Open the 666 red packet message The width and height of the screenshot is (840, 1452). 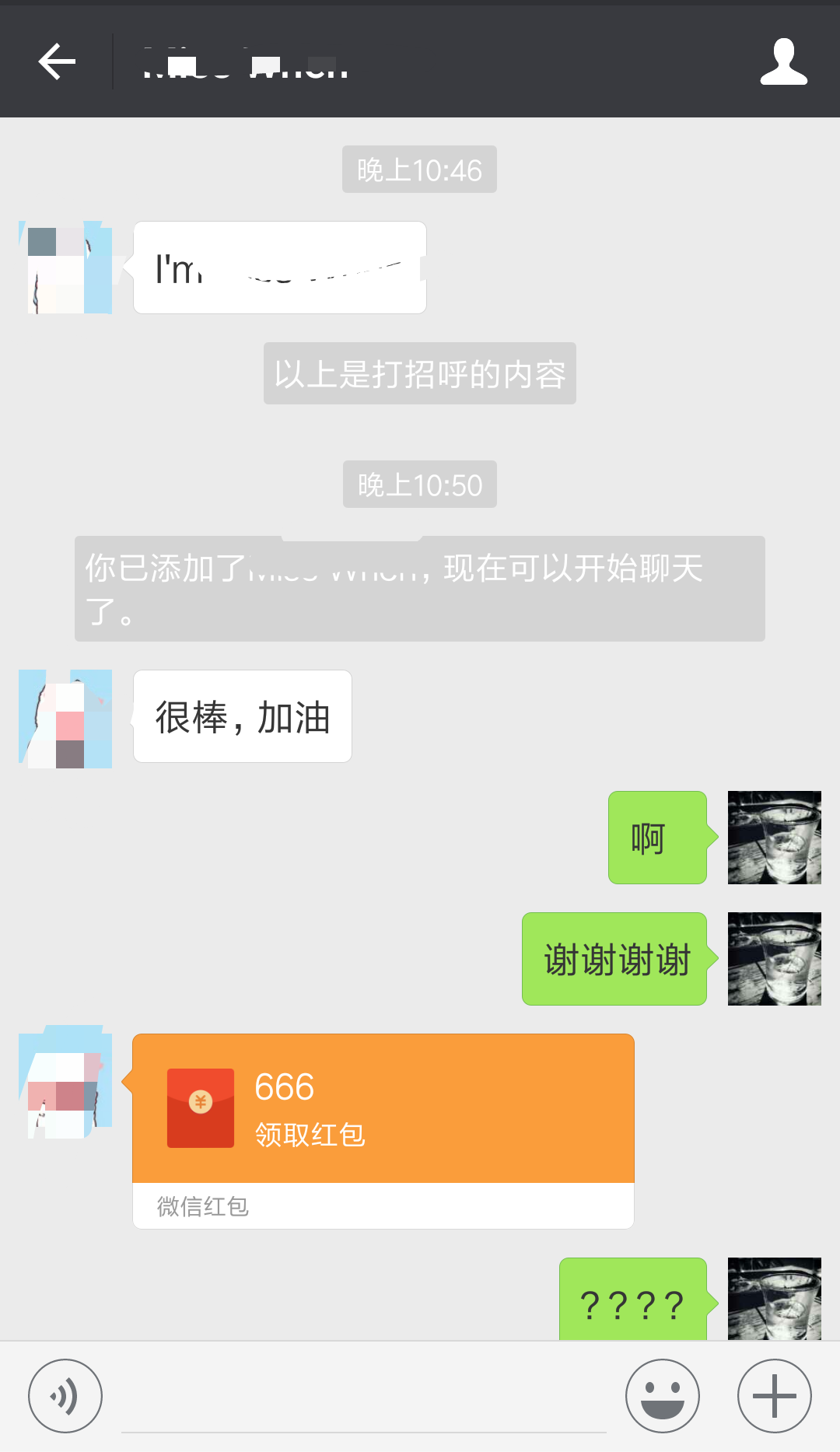click(x=383, y=1109)
